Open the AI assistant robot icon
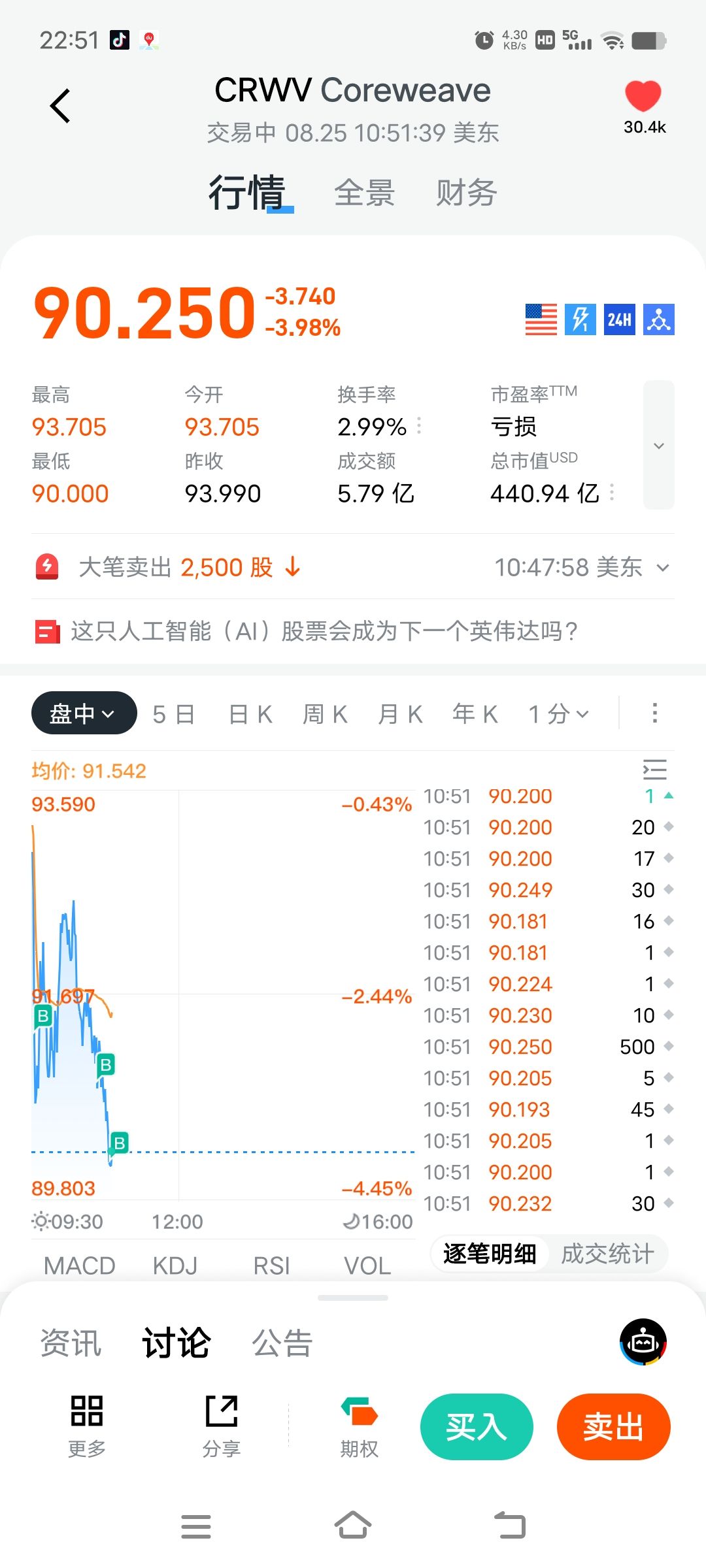The image size is (706, 1568). (x=643, y=1342)
